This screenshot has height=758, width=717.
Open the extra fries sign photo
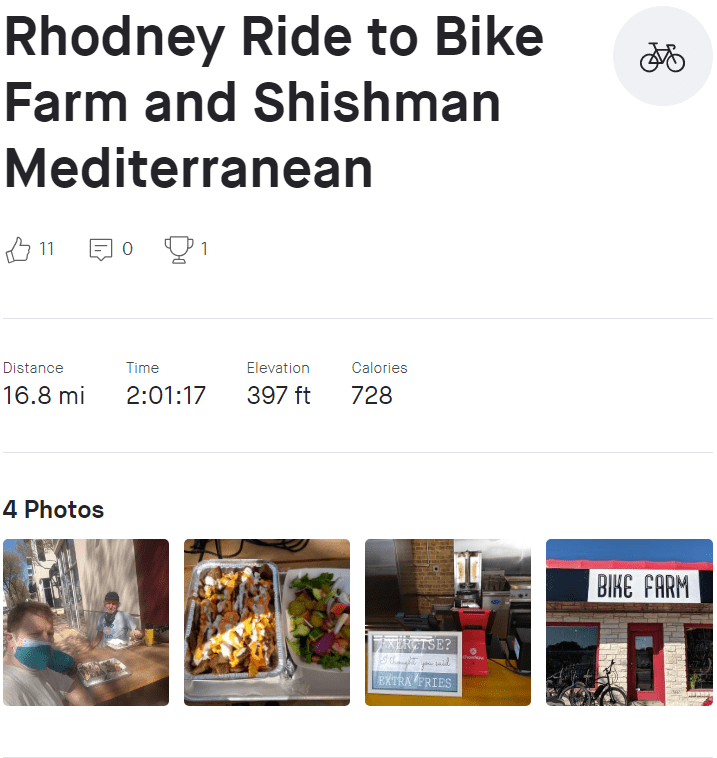click(448, 622)
